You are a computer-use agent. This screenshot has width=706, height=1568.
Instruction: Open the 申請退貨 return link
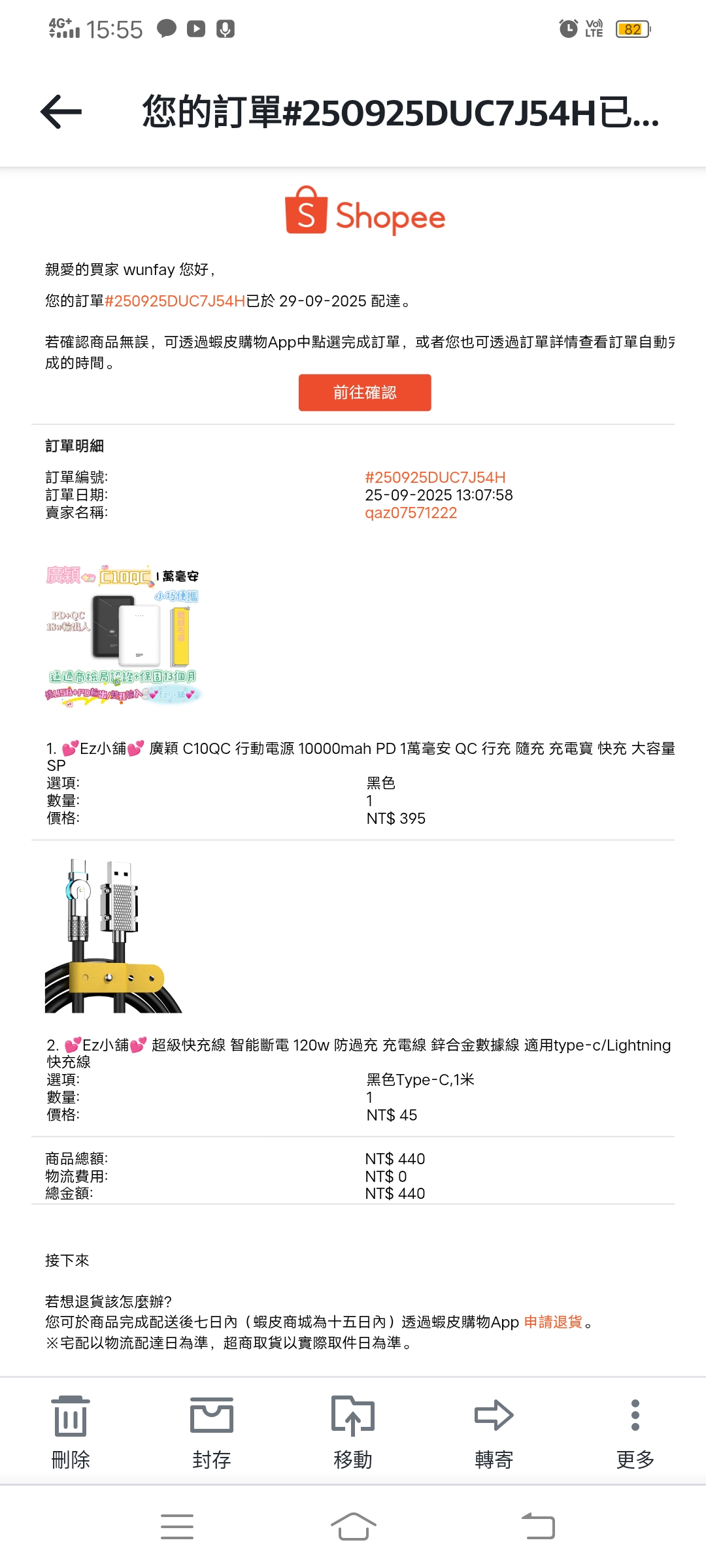(553, 1322)
